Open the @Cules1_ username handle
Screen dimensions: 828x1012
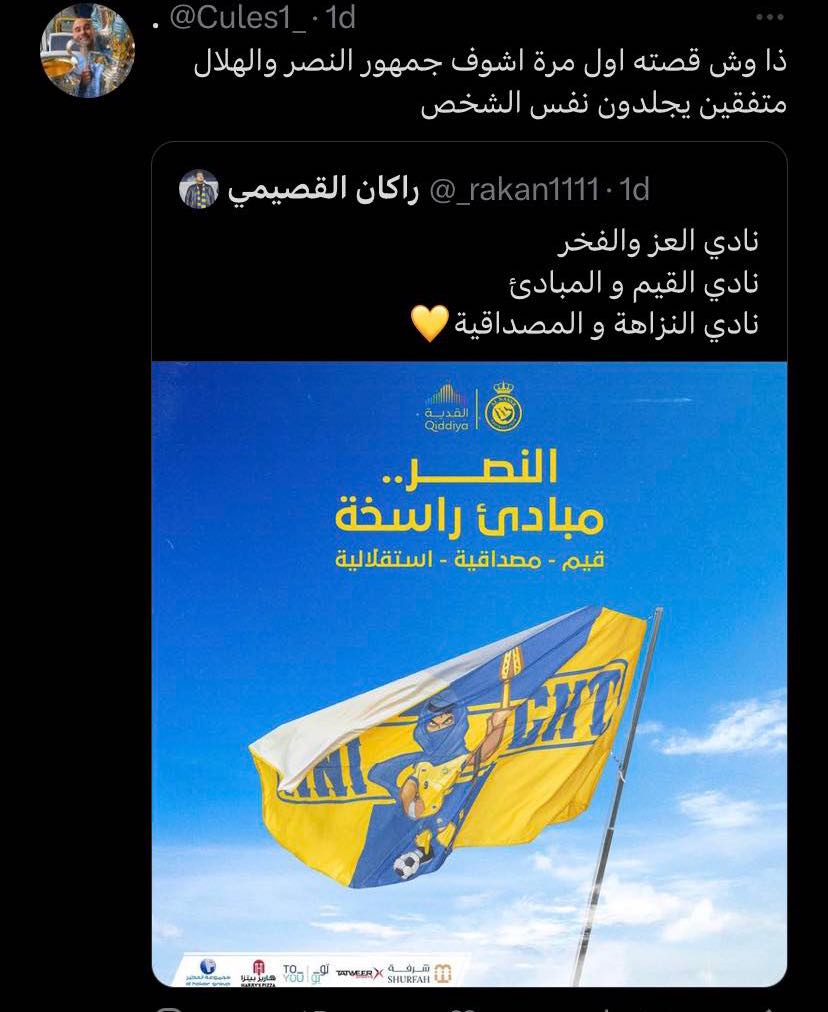[232, 18]
